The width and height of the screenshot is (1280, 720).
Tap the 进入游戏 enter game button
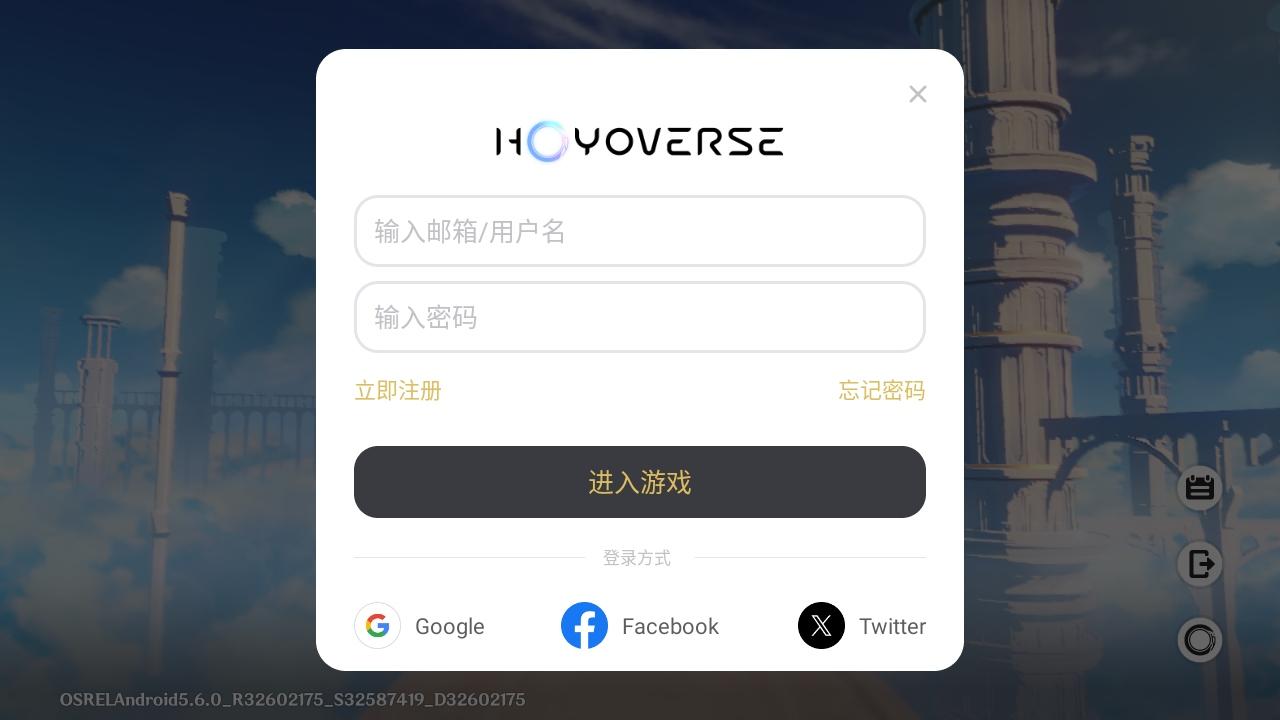pyautogui.click(x=639, y=482)
